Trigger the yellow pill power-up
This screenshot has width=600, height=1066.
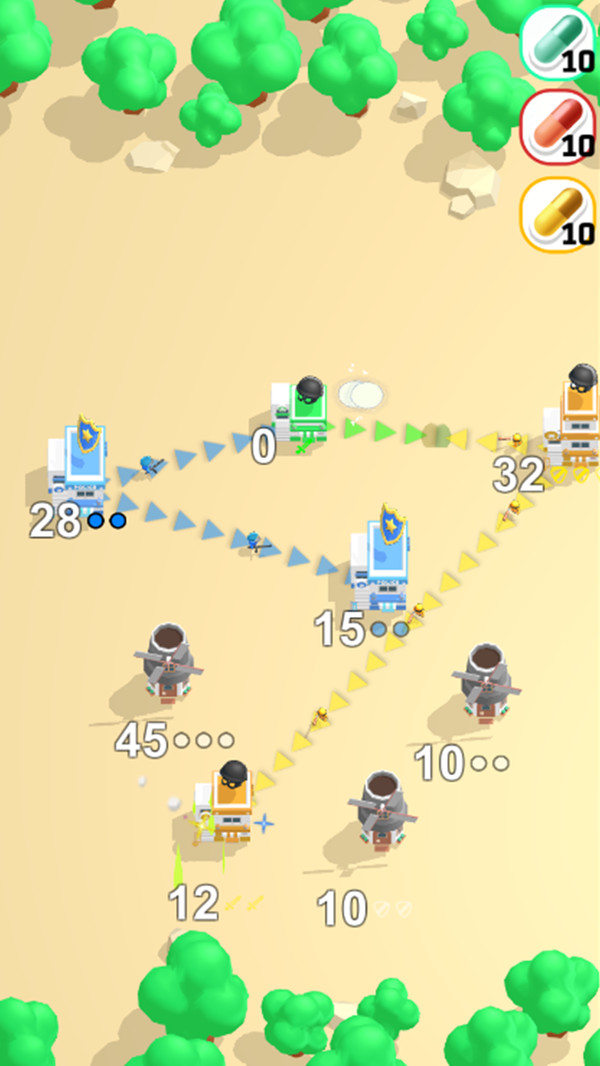click(558, 214)
